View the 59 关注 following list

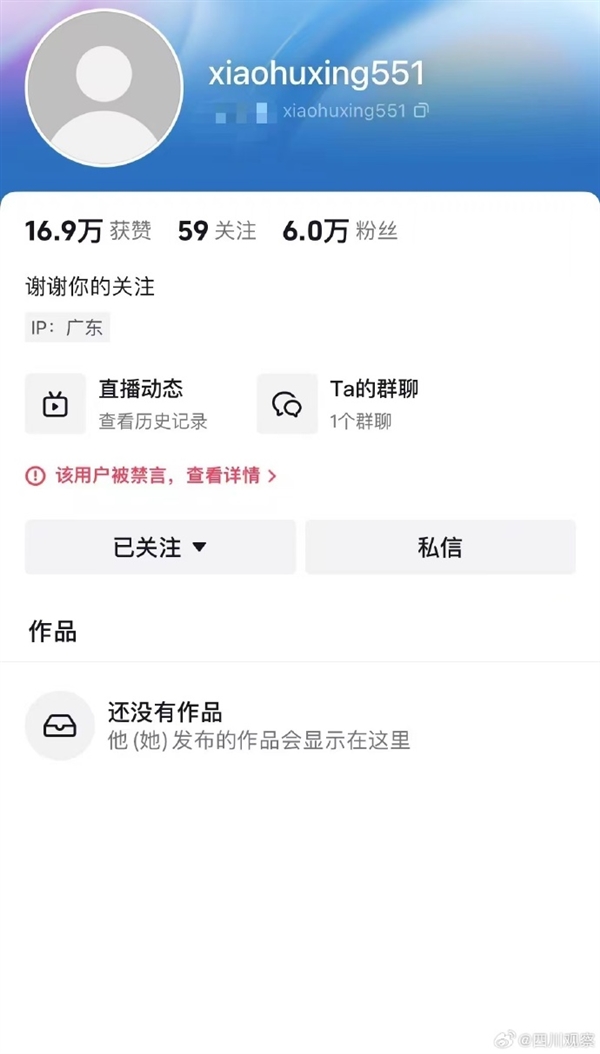(217, 231)
